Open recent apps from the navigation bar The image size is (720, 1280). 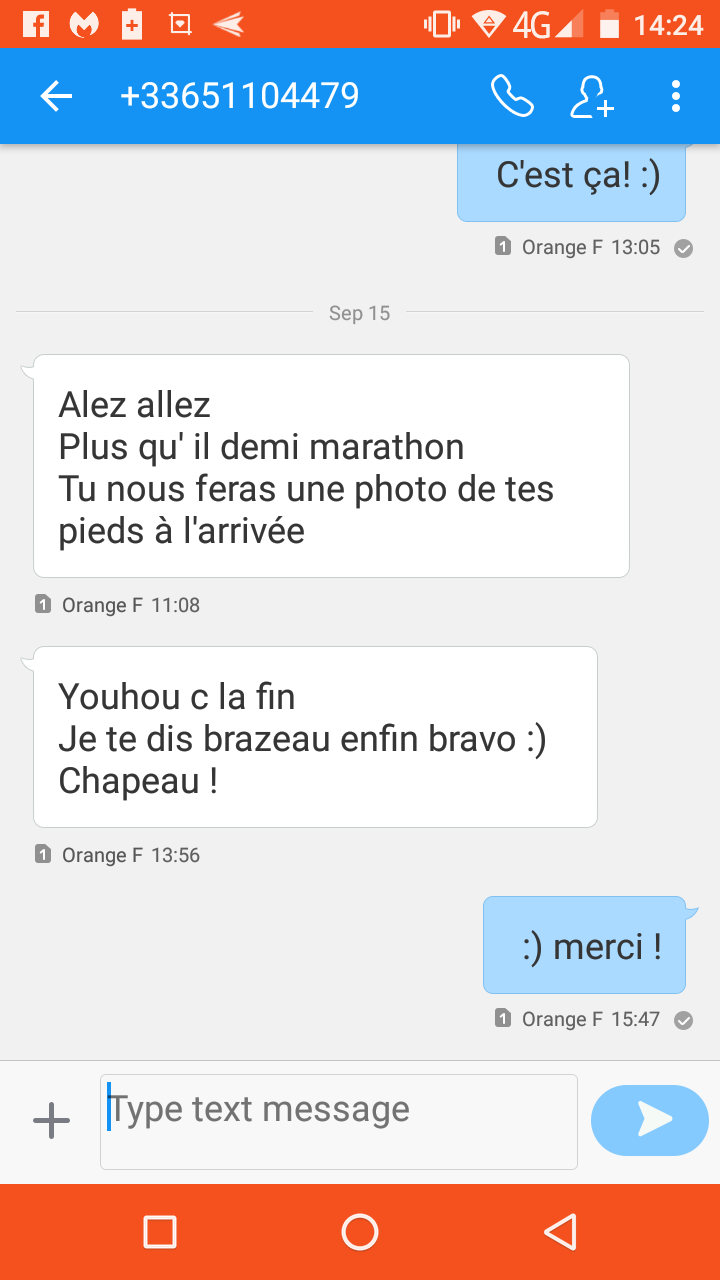pyautogui.click(x=160, y=1232)
